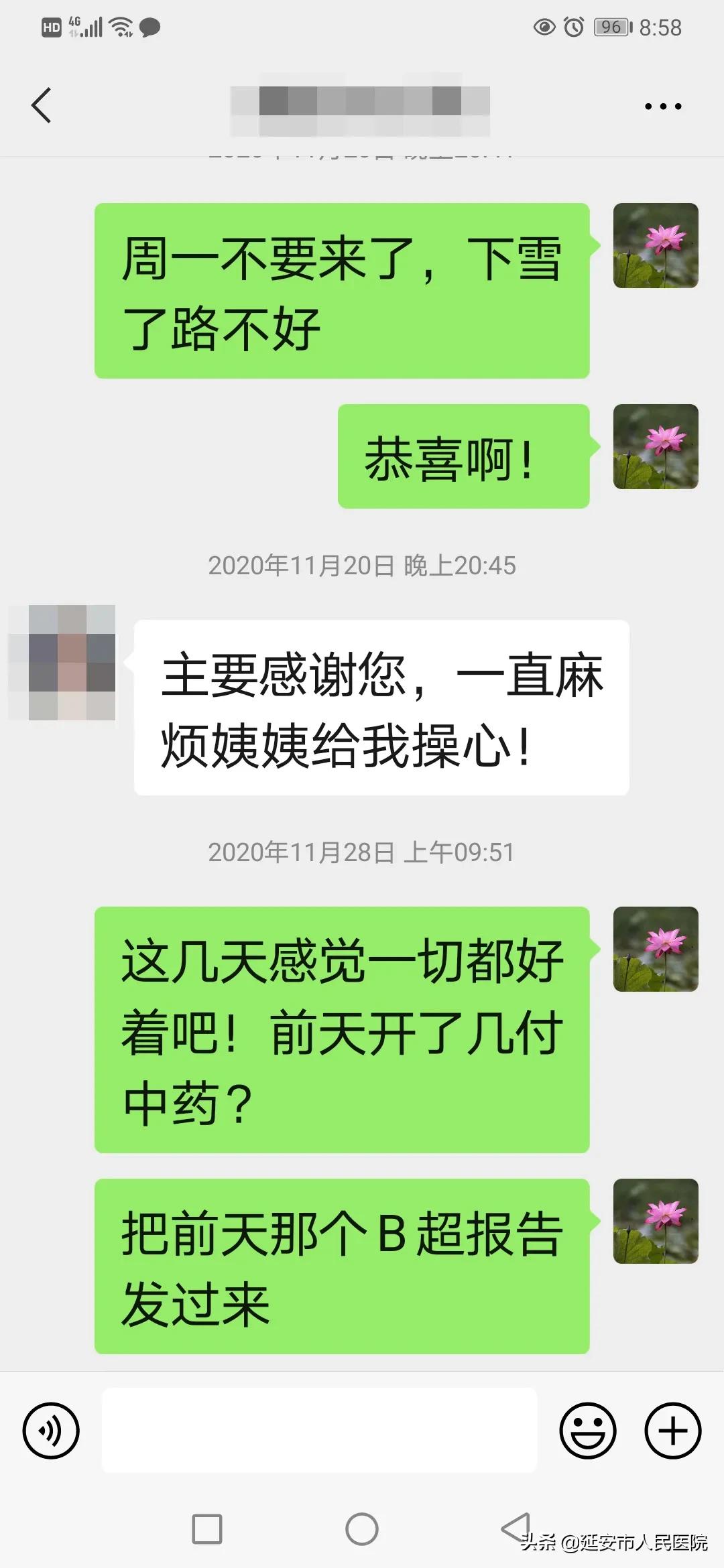Tap the SMS bubble icon in the status bar
This screenshot has height=1568, width=724.
tap(150, 28)
